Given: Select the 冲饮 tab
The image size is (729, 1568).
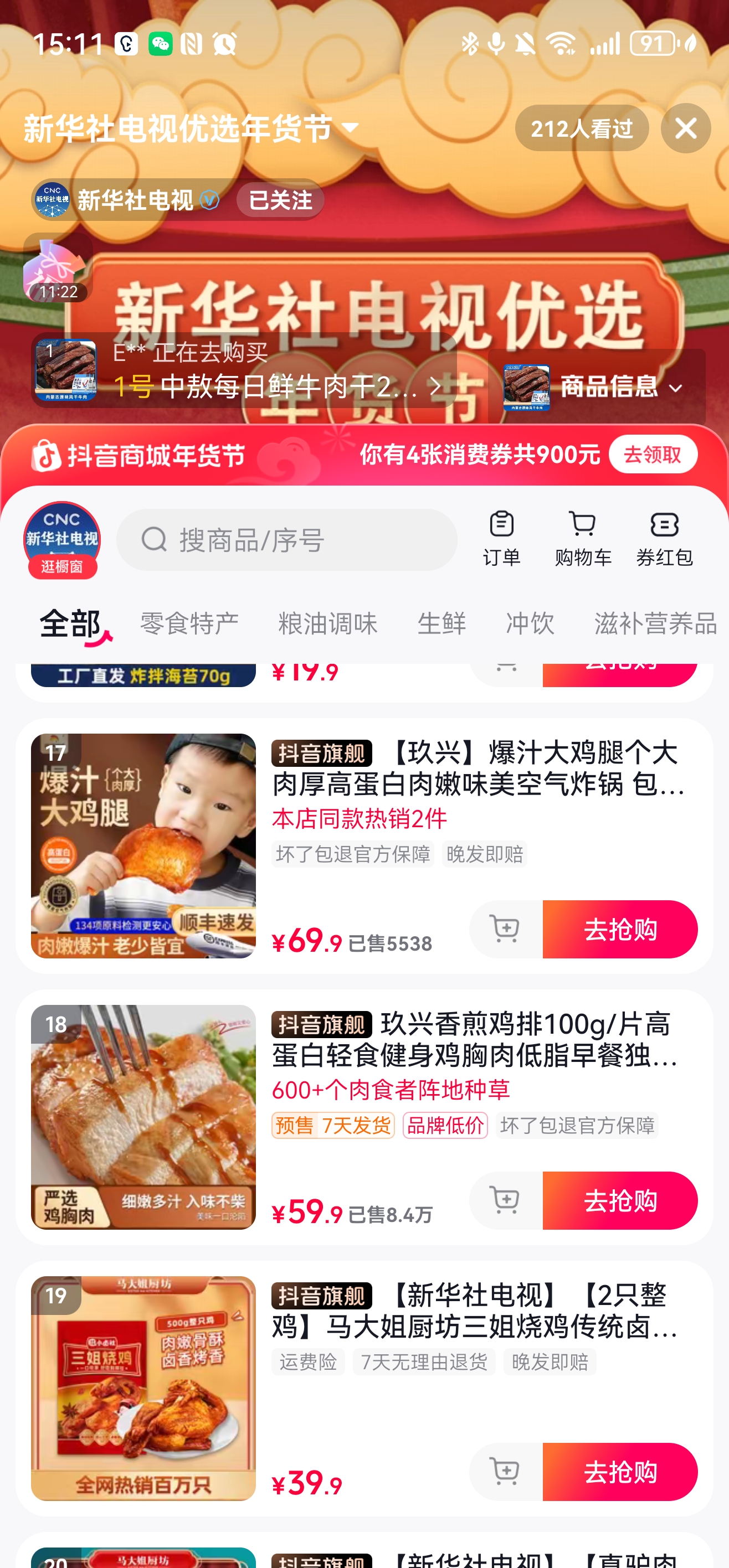Looking at the screenshot, I should [x=530, y=624].
